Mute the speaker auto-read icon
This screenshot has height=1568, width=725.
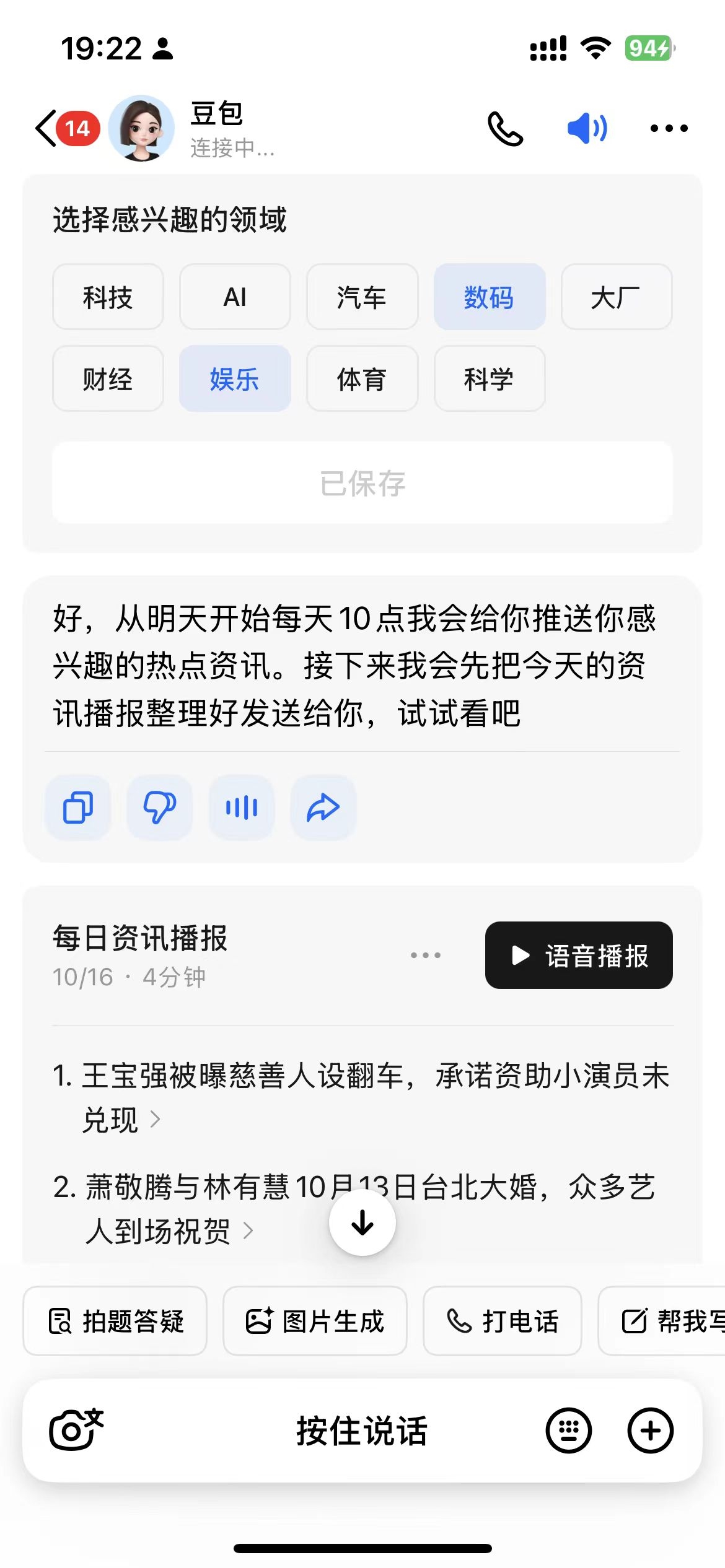coord(587,129)
